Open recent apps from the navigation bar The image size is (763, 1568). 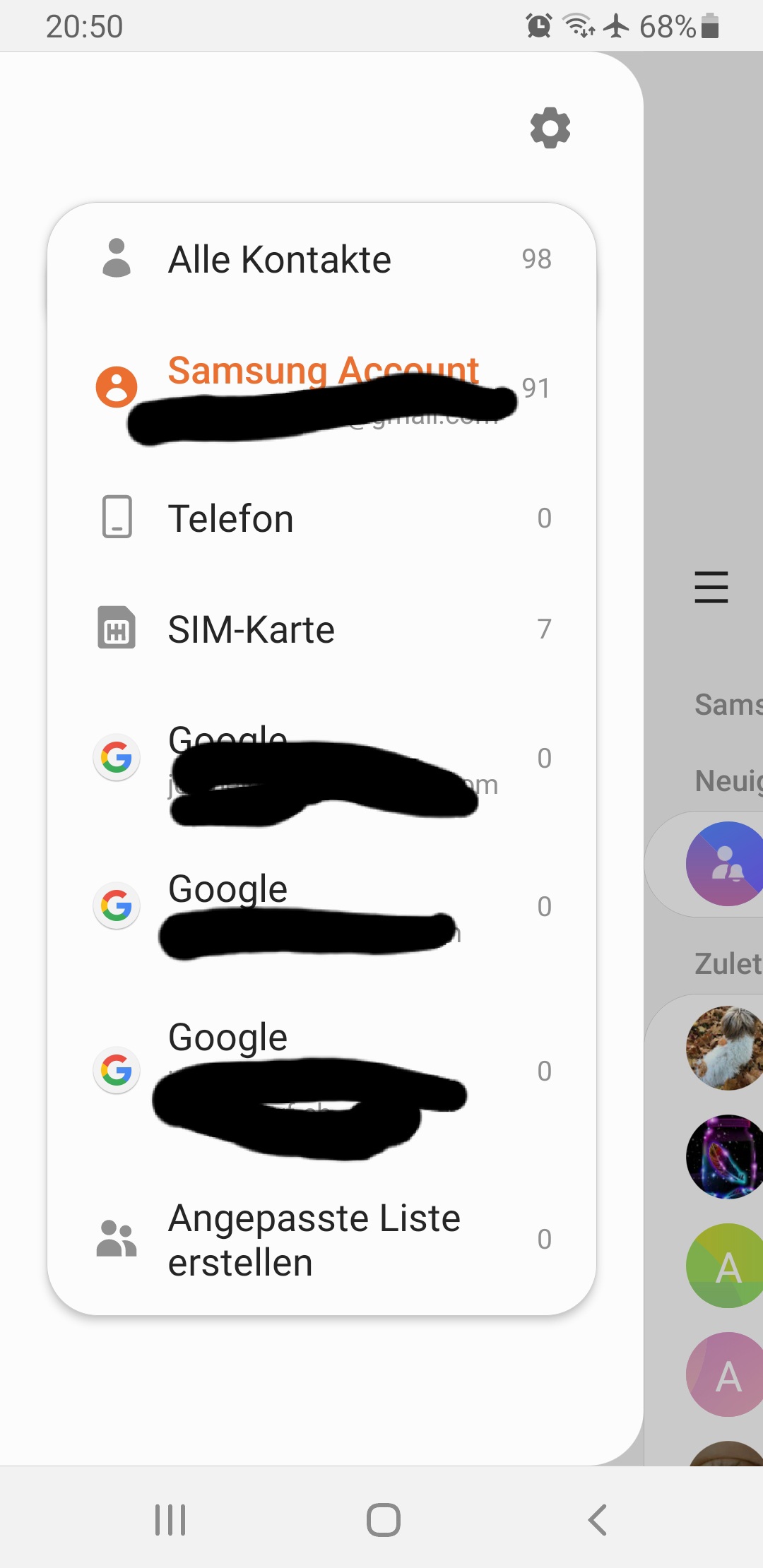[x=170, y=1520]
